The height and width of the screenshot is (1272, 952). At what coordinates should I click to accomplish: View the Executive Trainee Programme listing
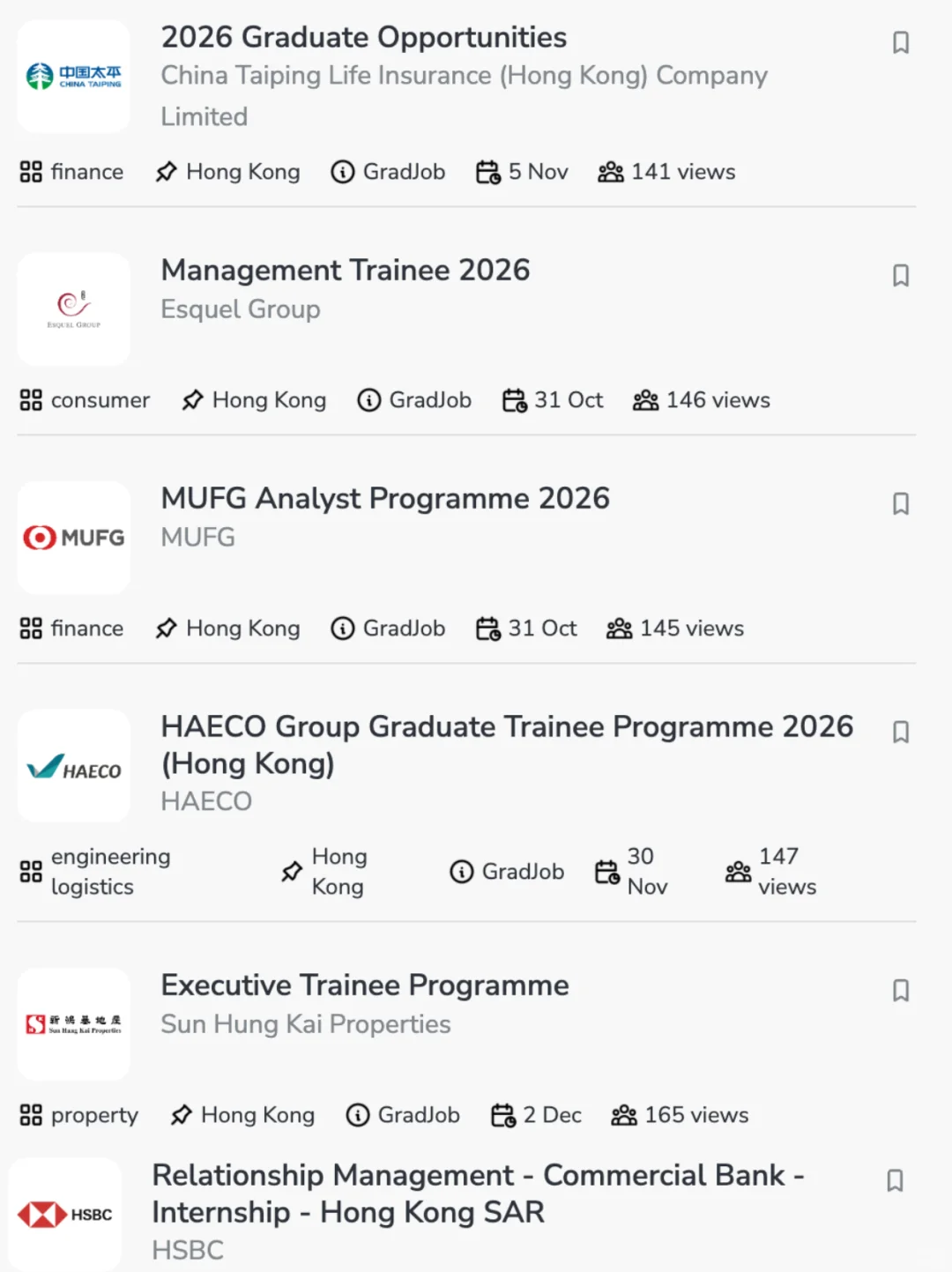point(364,986)
